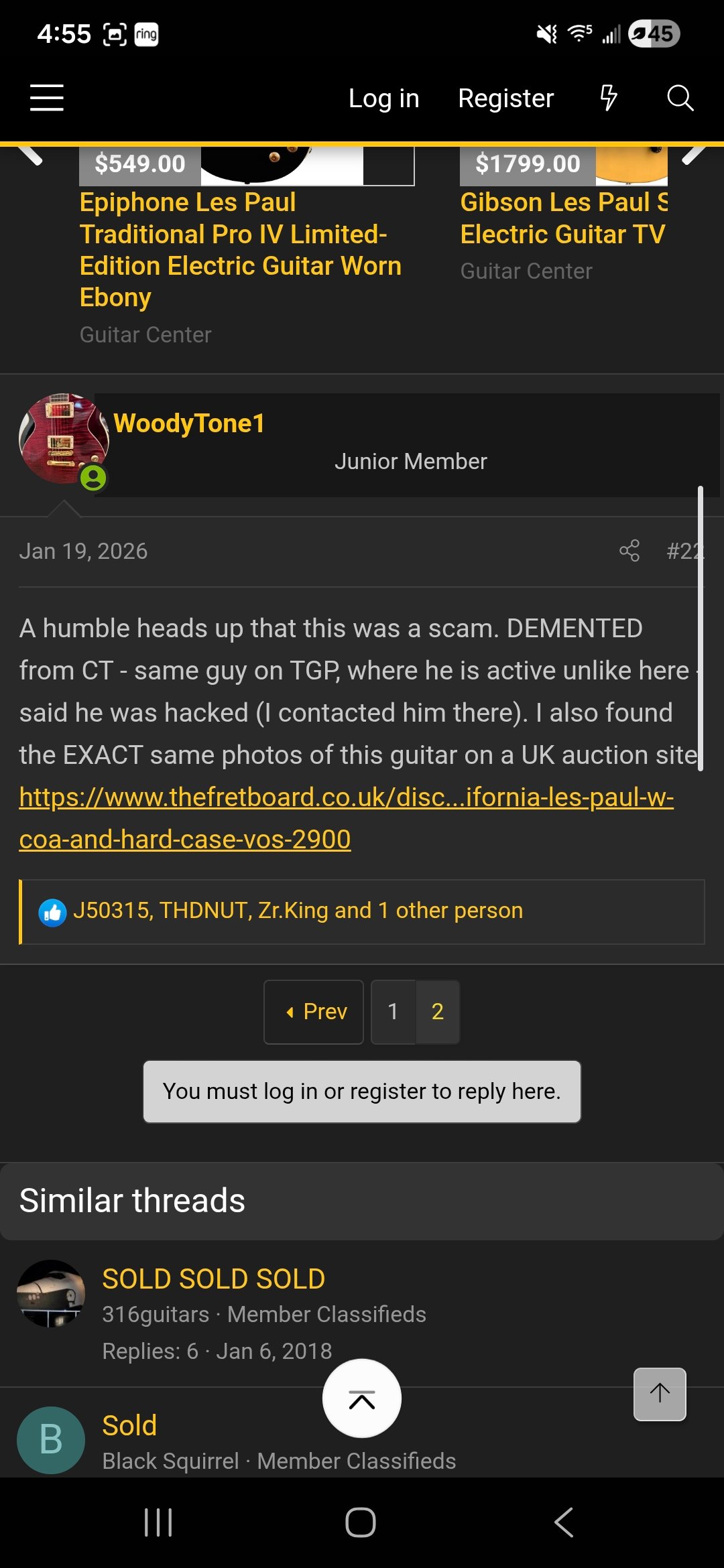Go to the Prev page
724x1568 pixels.
pos(314,1012)
